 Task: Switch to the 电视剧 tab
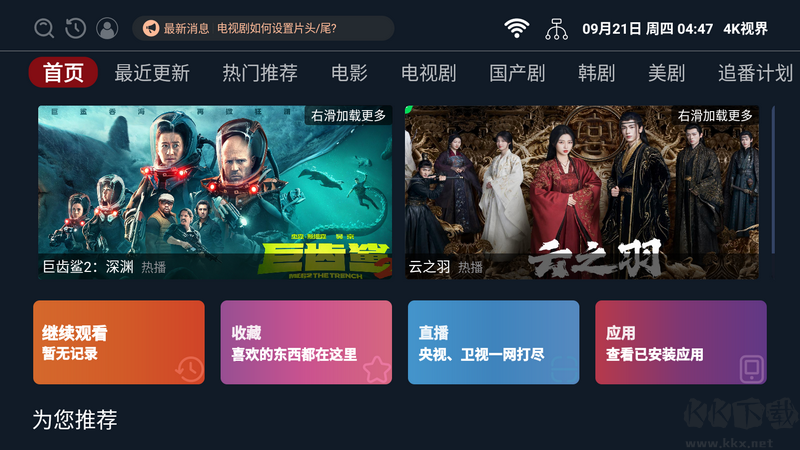click(x=429, y=73)
